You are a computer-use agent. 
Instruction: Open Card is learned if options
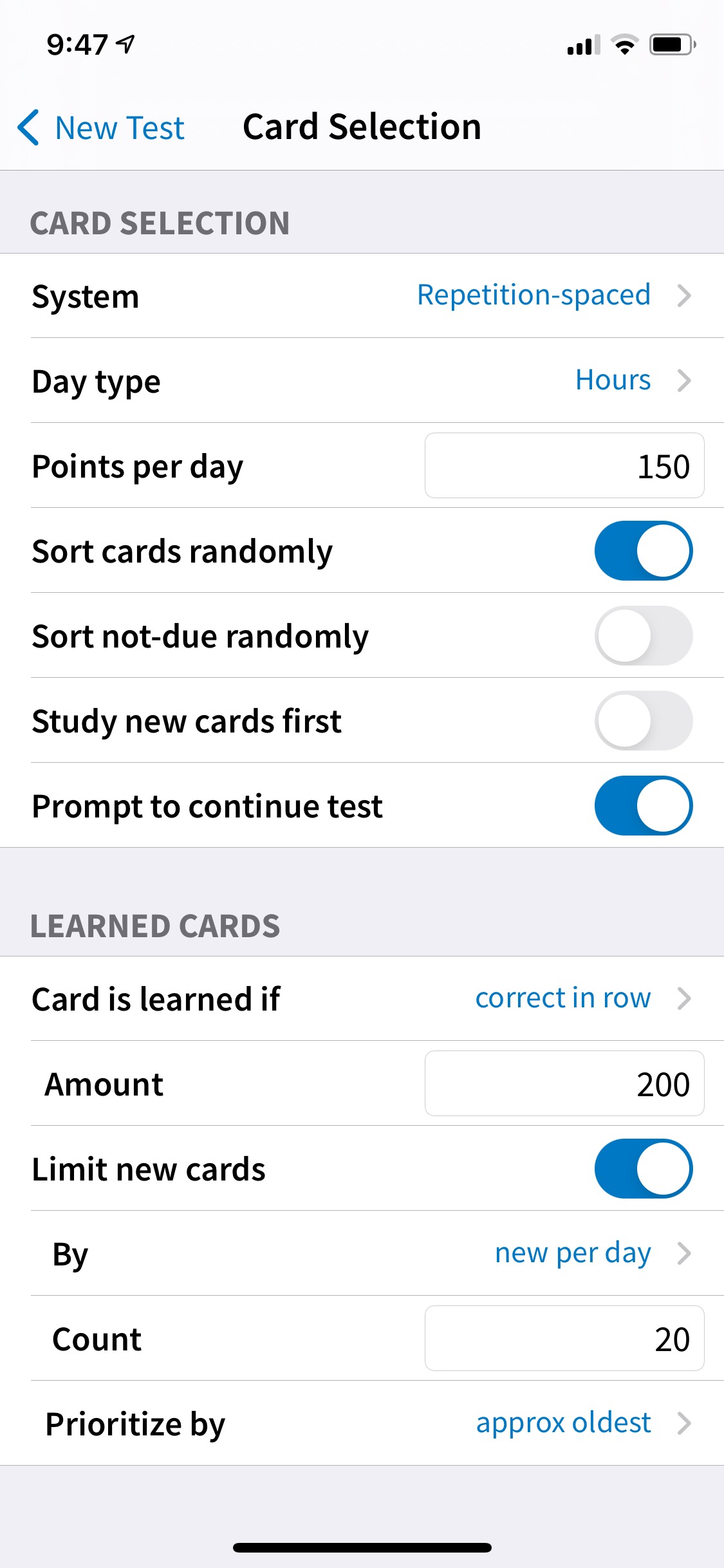(362, 999)
